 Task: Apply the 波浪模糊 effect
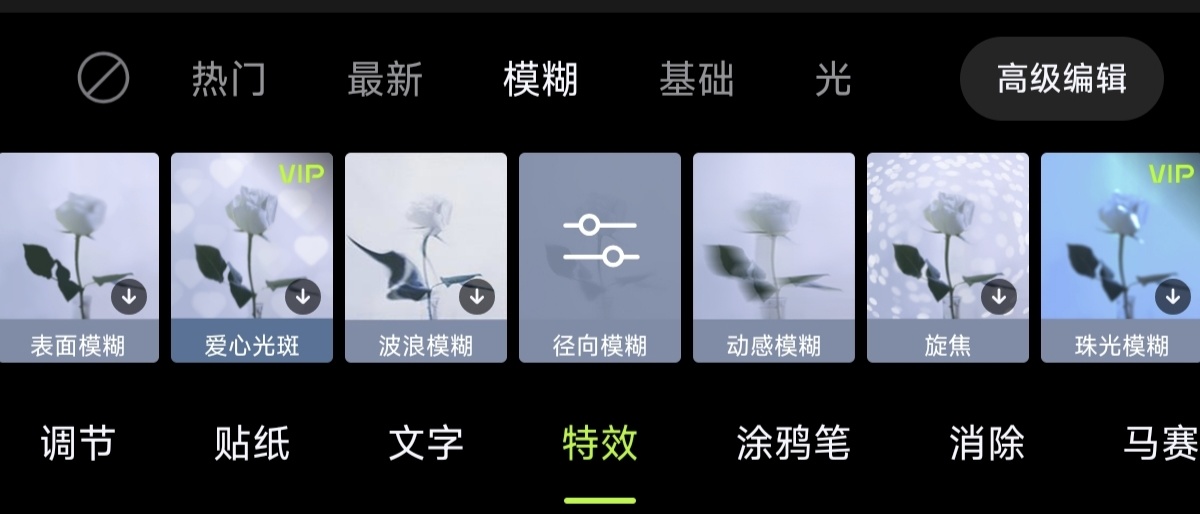(426, 257)
